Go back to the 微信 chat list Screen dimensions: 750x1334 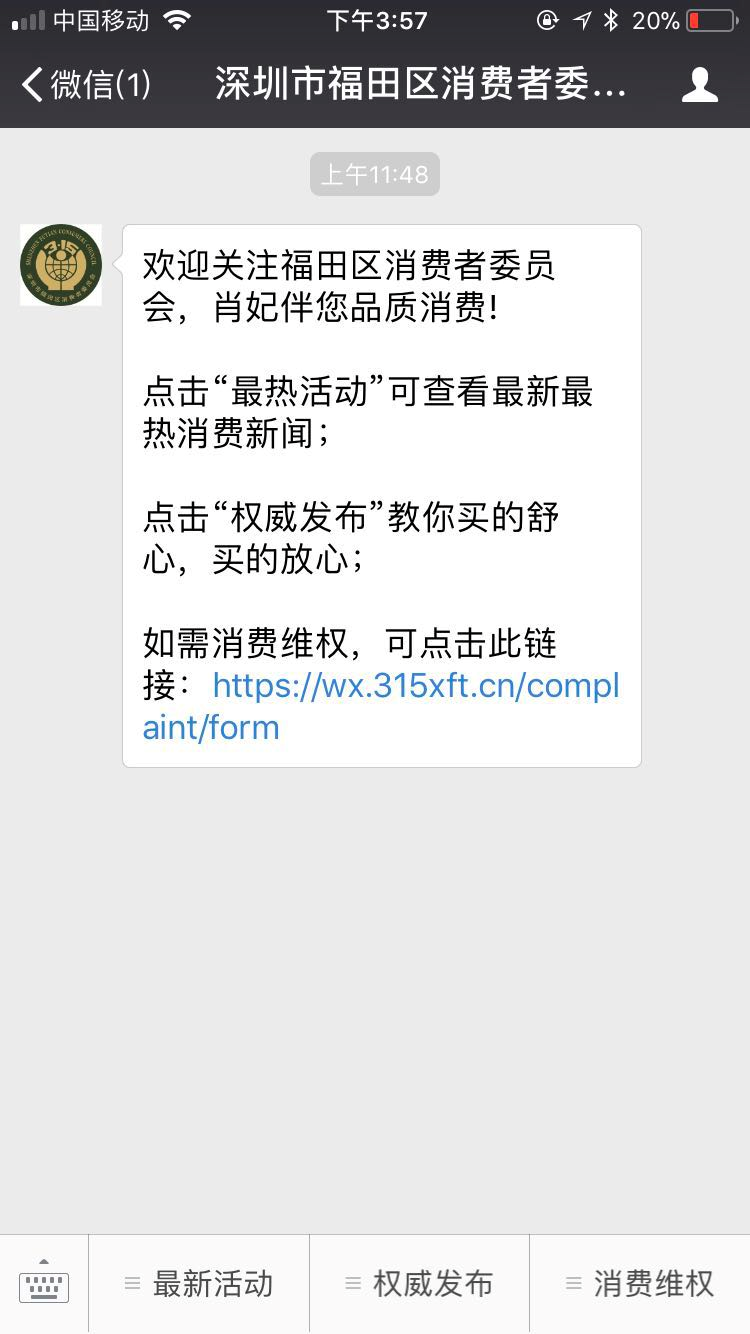[x=86, y=85]
